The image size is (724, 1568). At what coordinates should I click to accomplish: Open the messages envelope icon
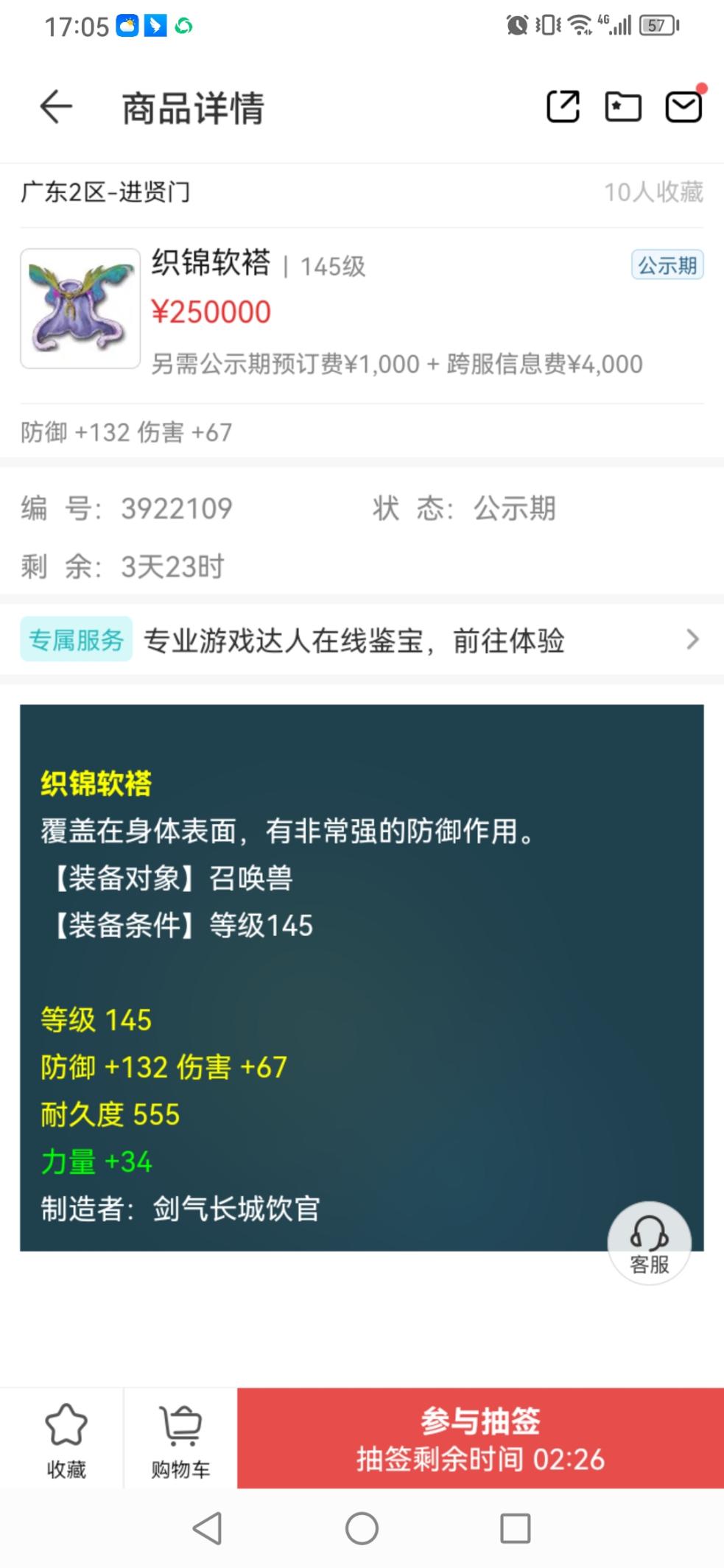pos(684,107)
